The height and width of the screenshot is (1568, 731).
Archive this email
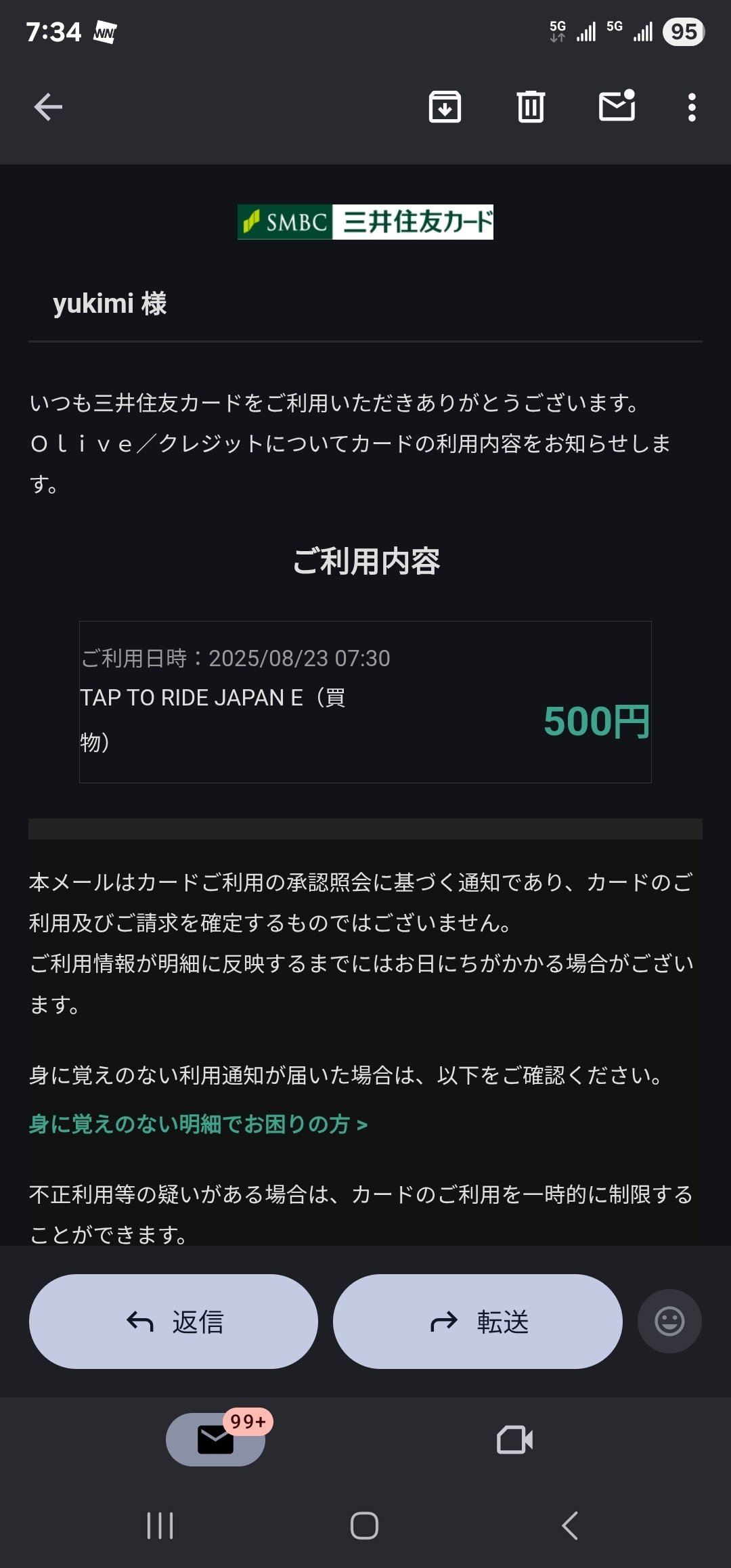click(x=445, y=107)
